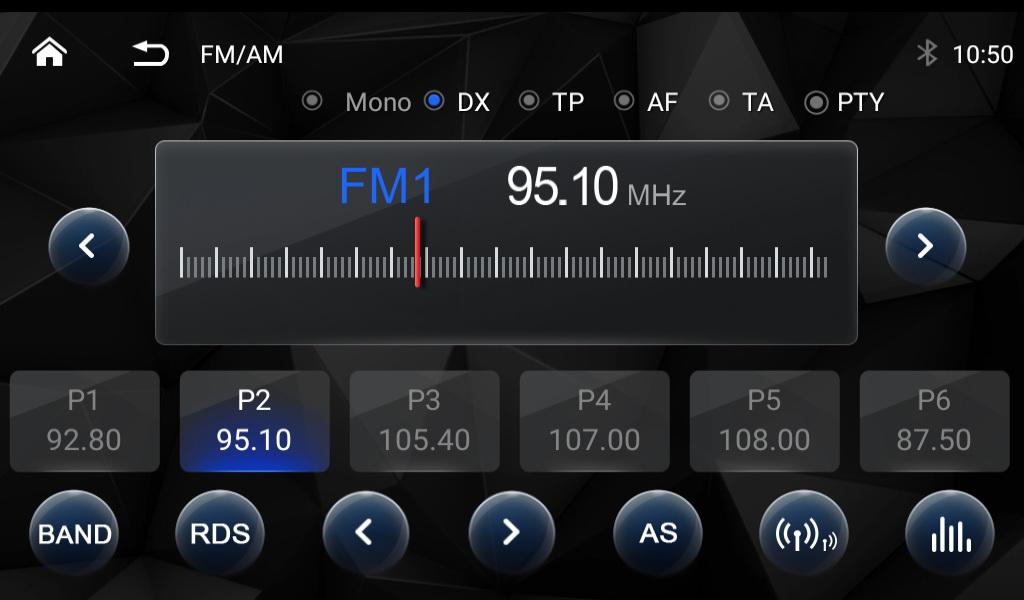This screenshot has width=1024, height=600.
Task: Enable the Mono option
Action: (x=313, y=101)
